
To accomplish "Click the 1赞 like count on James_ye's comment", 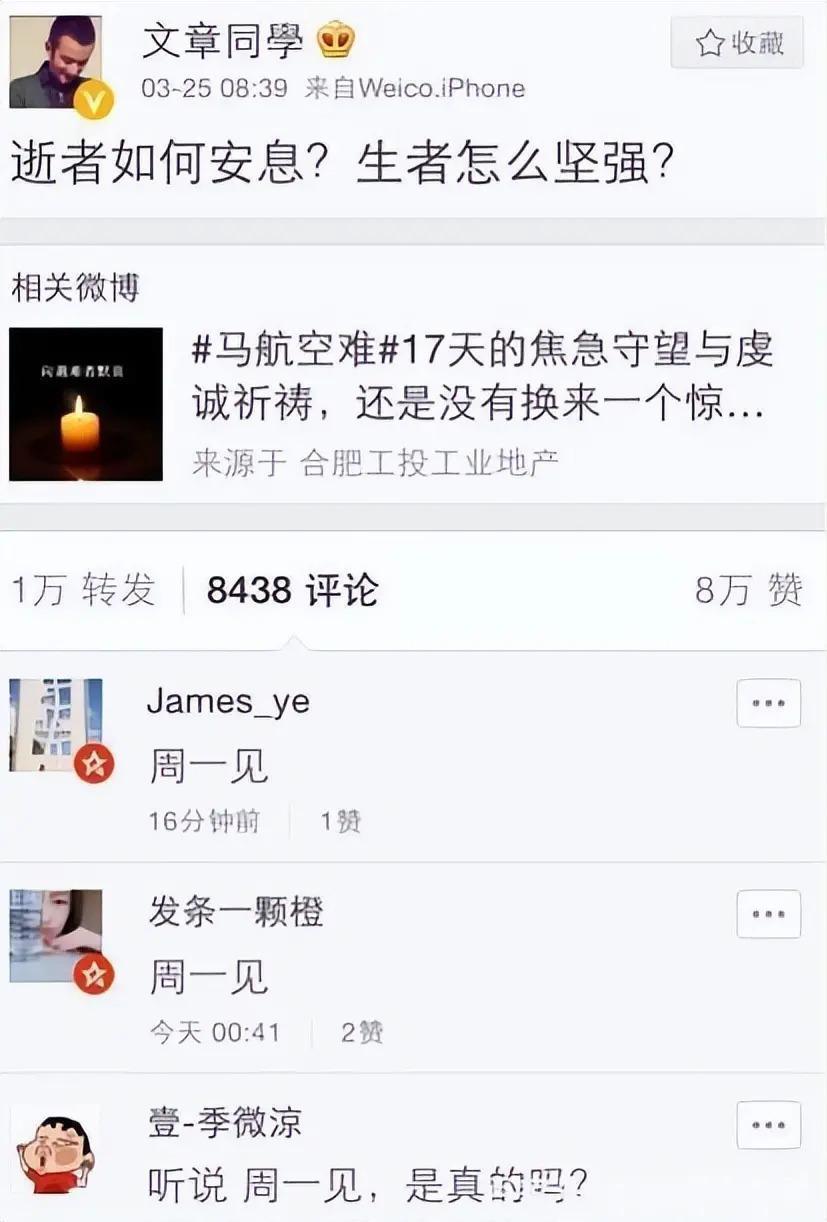I will coord(338,822).
